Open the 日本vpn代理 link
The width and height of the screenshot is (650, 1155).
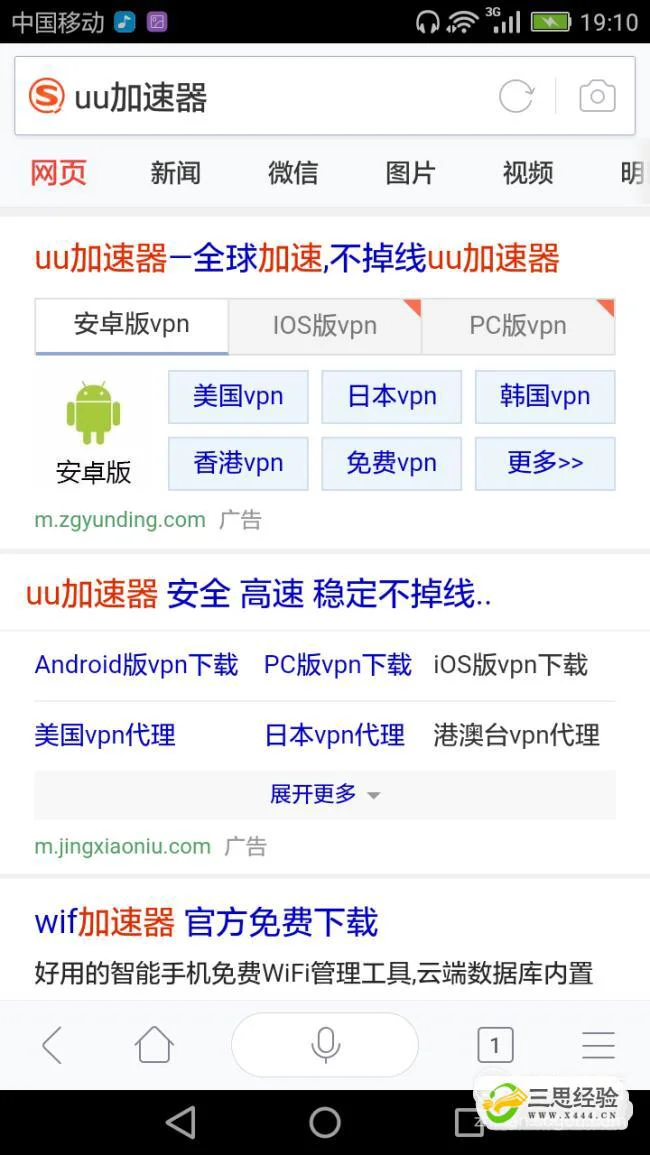[x=335, y=735]
